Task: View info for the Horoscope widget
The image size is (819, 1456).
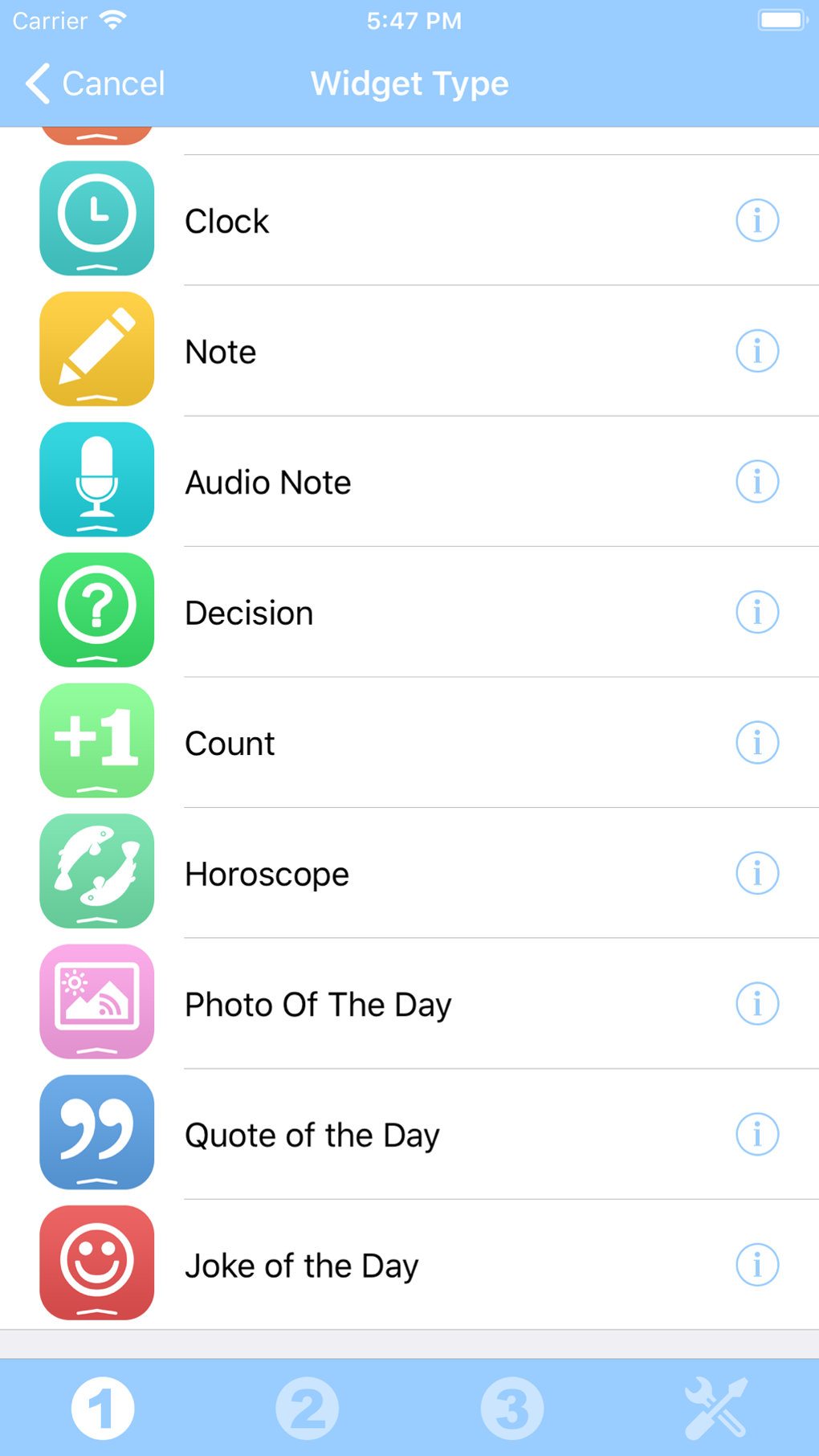Action: point(757,873)
